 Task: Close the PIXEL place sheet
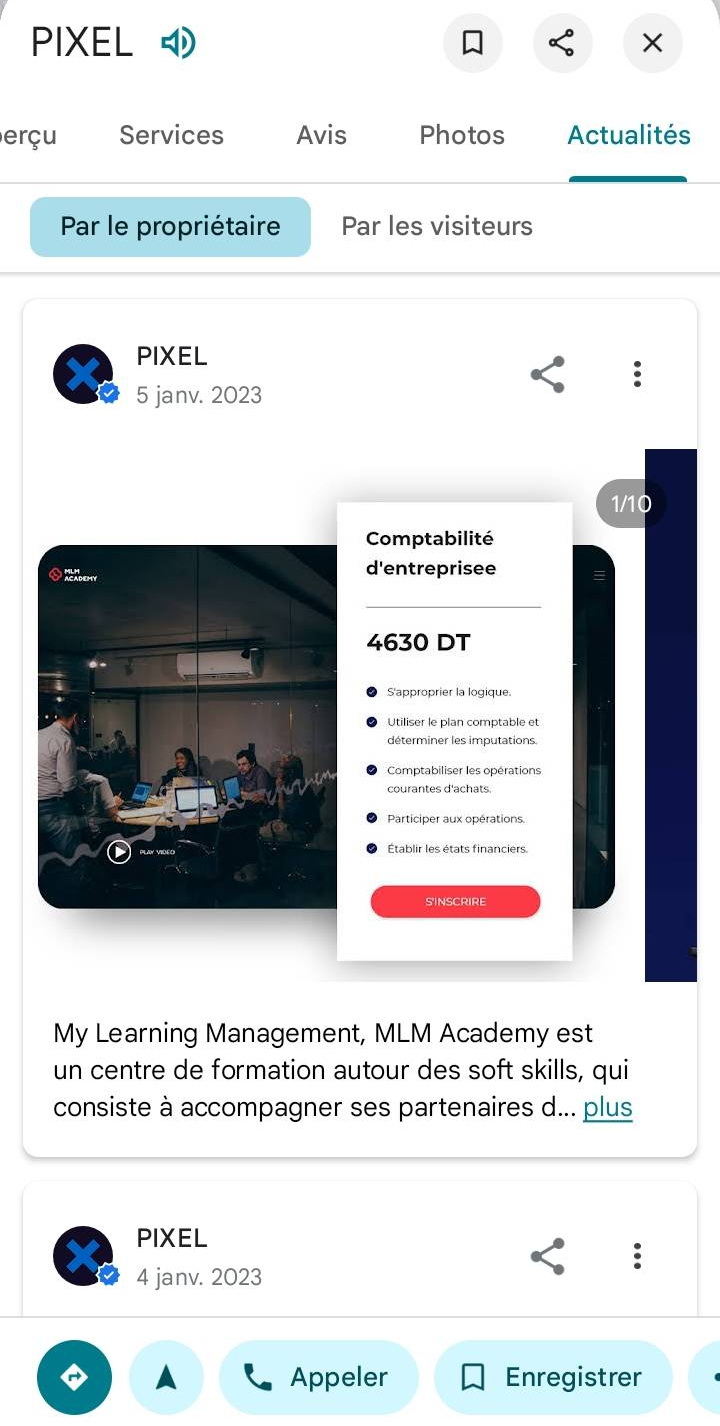click(652, 43)
